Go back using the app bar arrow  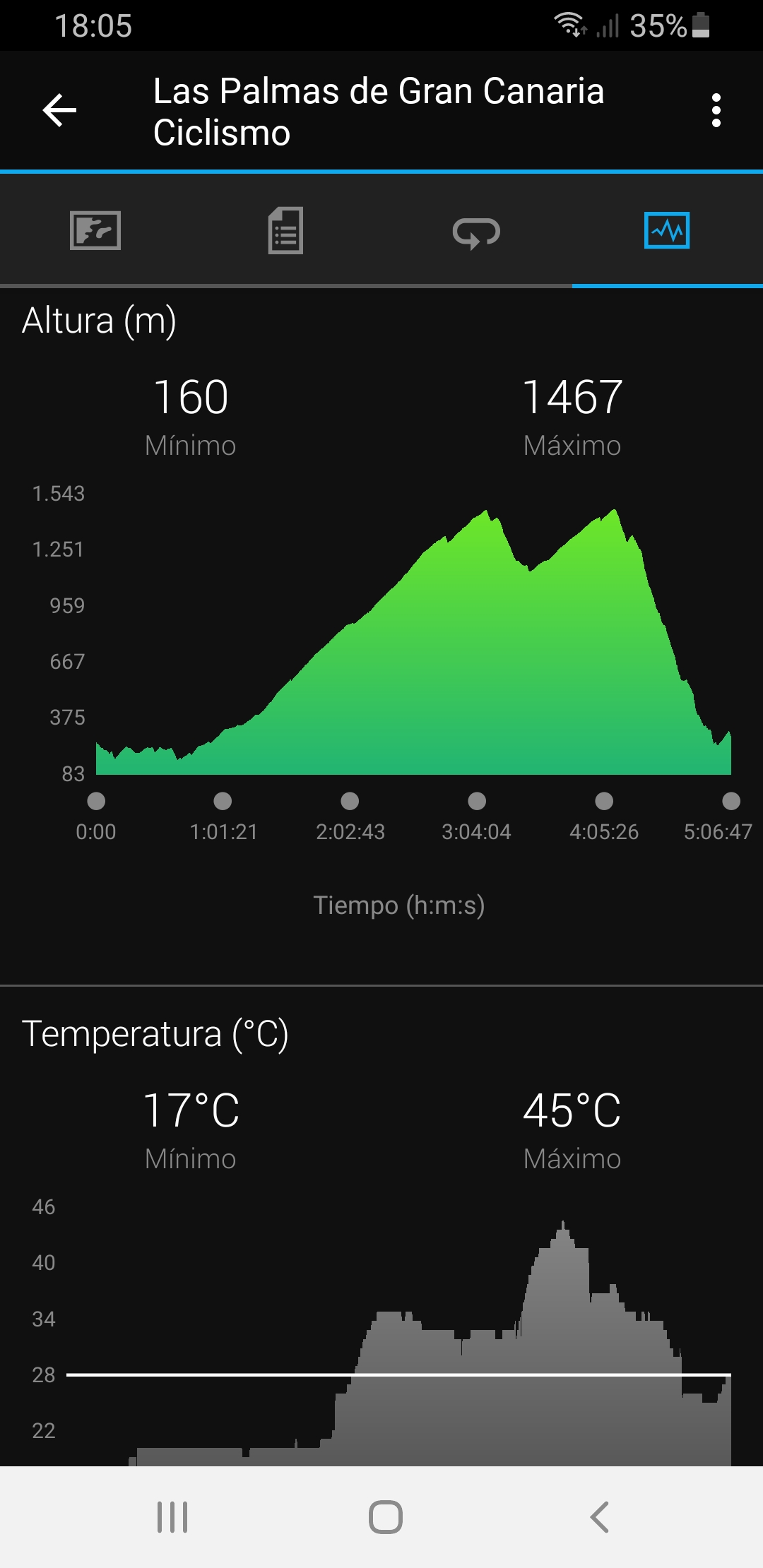59,111
